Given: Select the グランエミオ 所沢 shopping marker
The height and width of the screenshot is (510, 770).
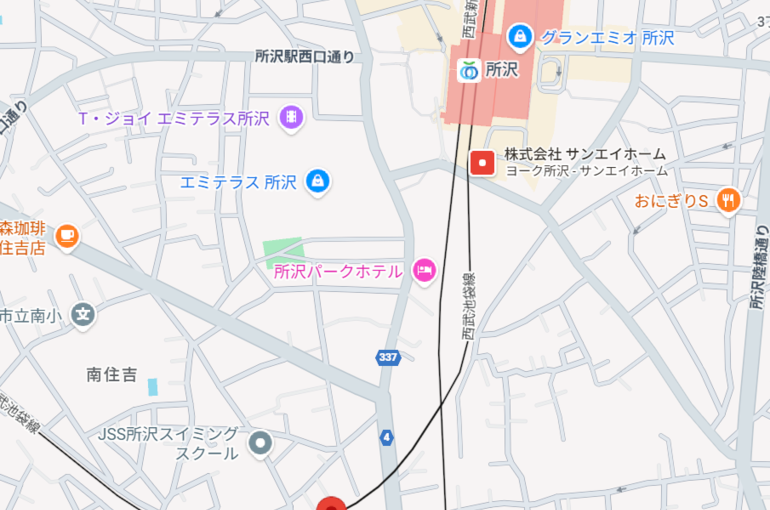Looking at the screenshot, I should [x=519, y=38].
